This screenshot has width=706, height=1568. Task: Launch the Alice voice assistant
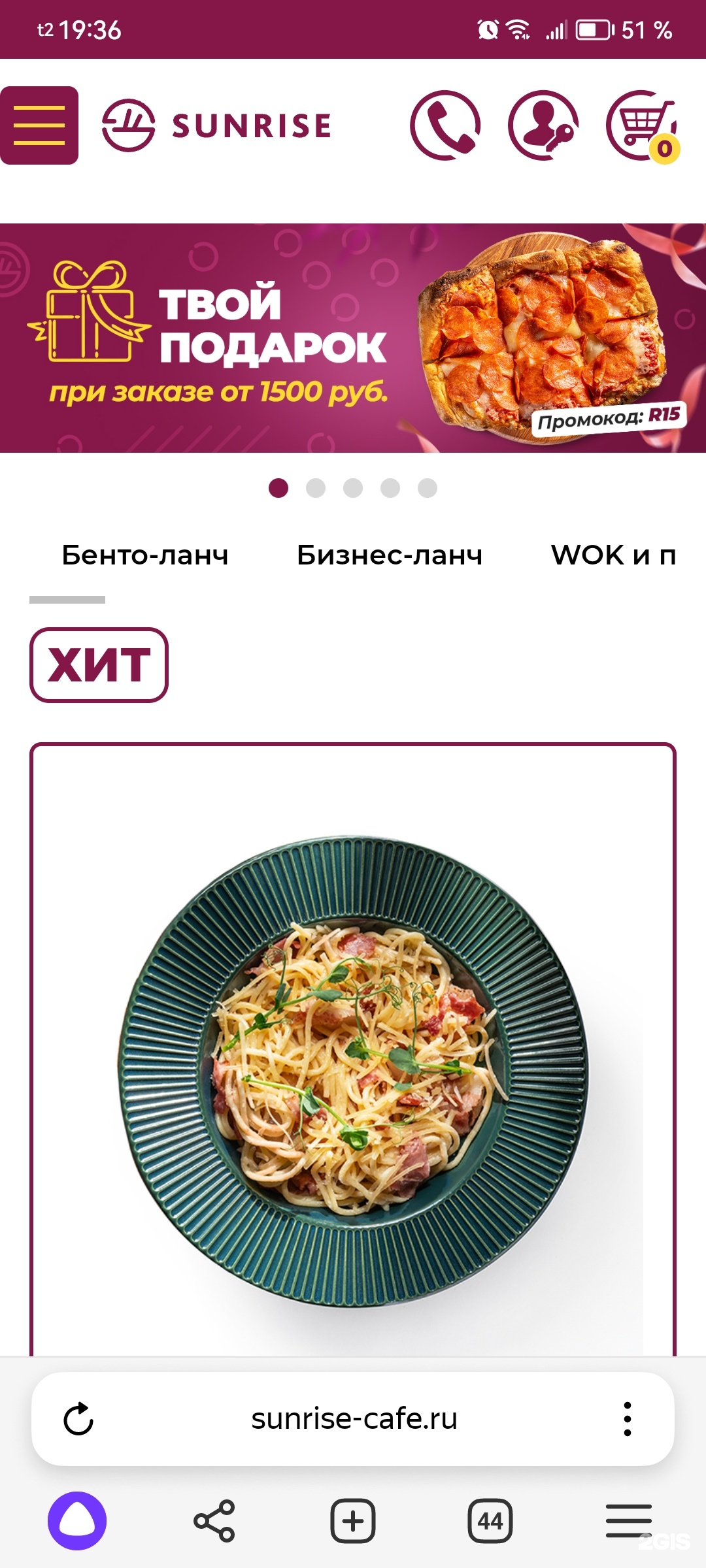pyautogui.click(x=77, y=1521)
